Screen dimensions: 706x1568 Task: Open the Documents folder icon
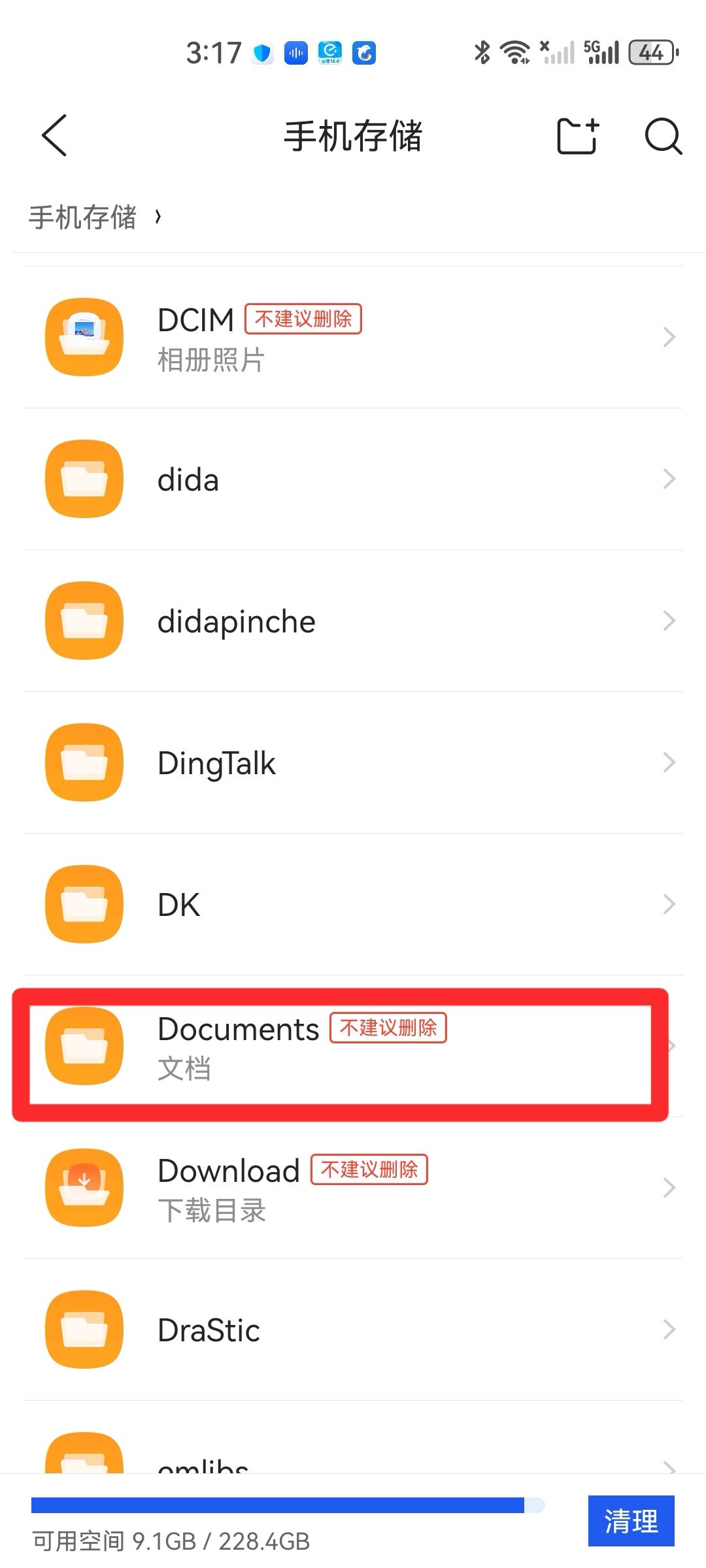point(84,1045)
